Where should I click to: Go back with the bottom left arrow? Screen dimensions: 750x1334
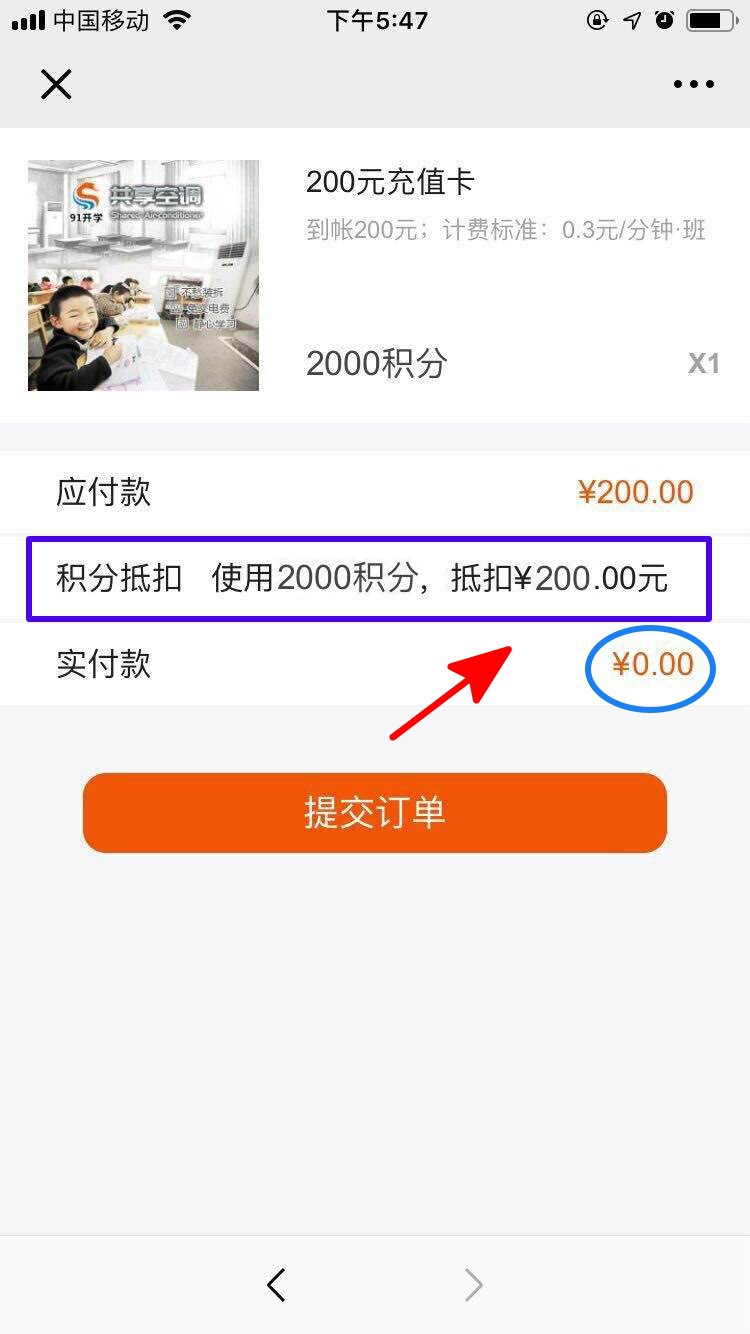277,1285
